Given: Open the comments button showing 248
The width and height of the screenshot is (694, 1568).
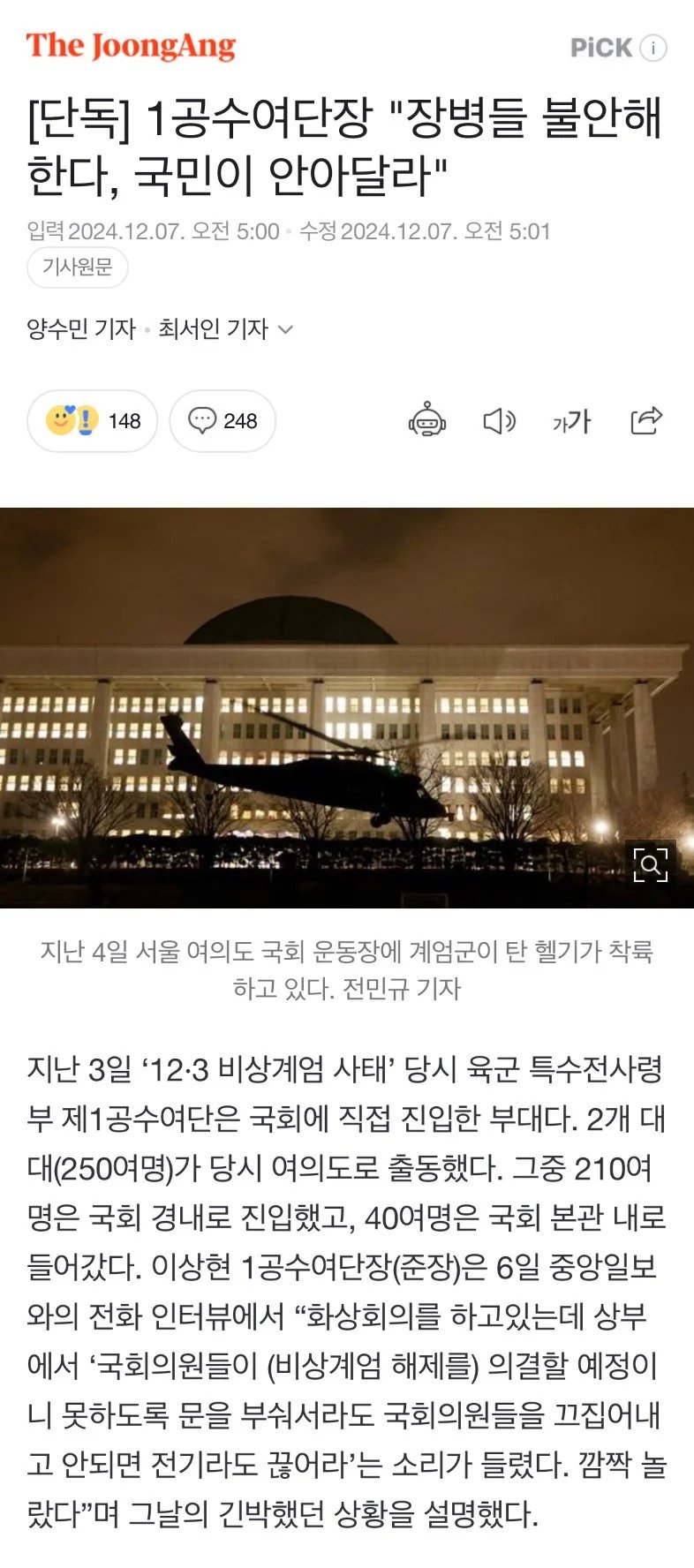Looking at the screenshot, I should point(223,421).
